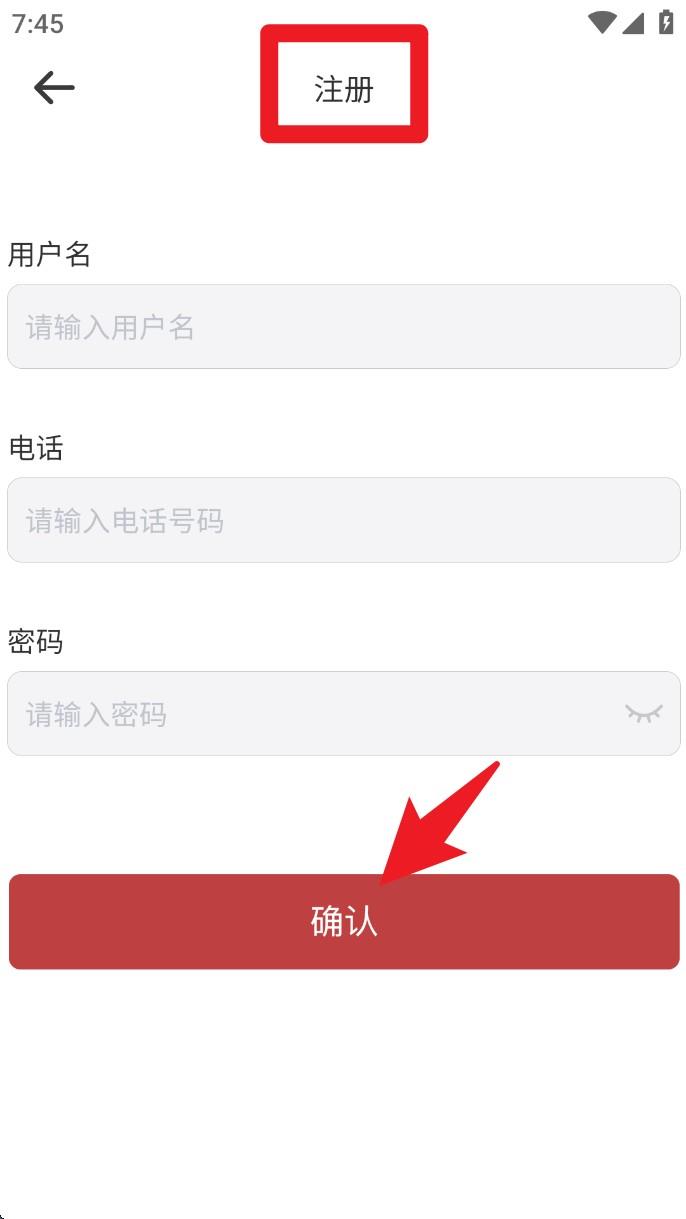Focus the 用户名 input field
The height and width of the screenshot is (1219, 686).
point(343,327)
